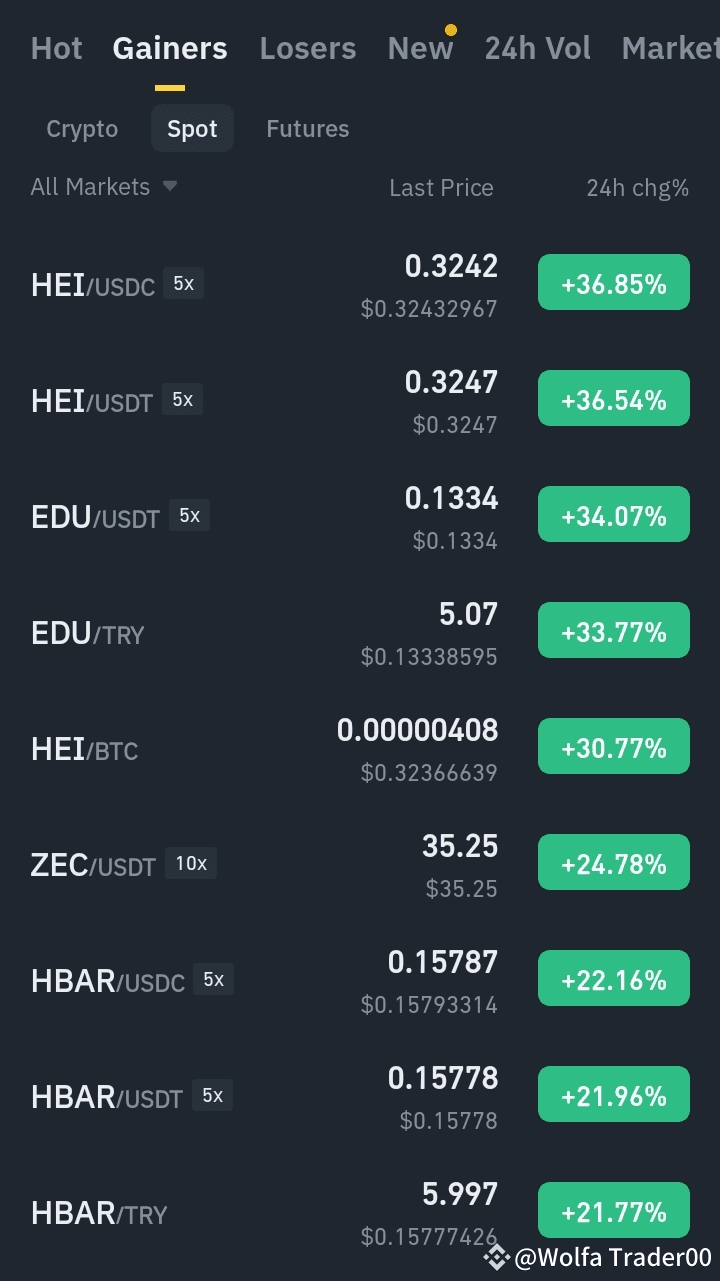
Task: Sort by Last Price column
Action: tap(441, 188)
